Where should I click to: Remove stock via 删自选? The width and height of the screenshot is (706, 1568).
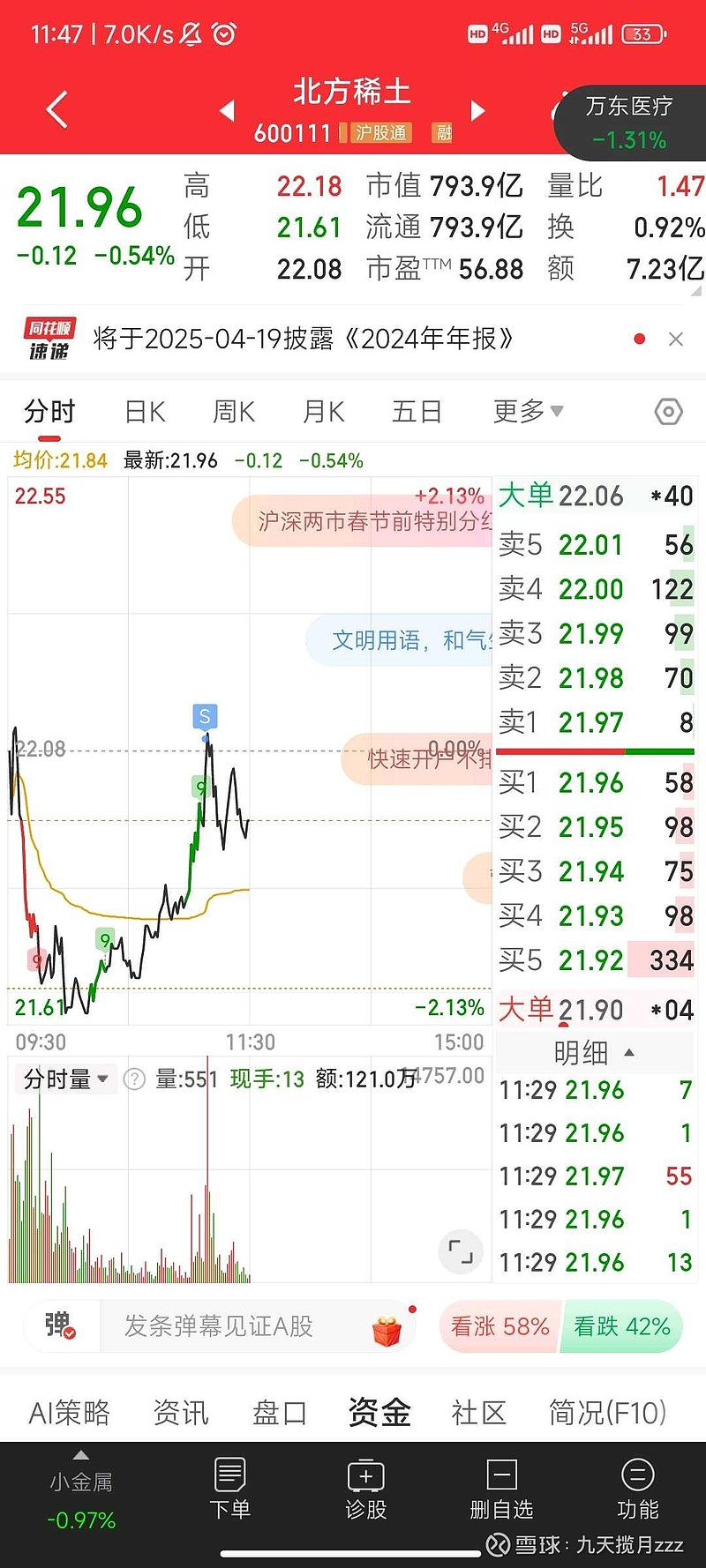pyautogui.click(x=501, y=1489)
